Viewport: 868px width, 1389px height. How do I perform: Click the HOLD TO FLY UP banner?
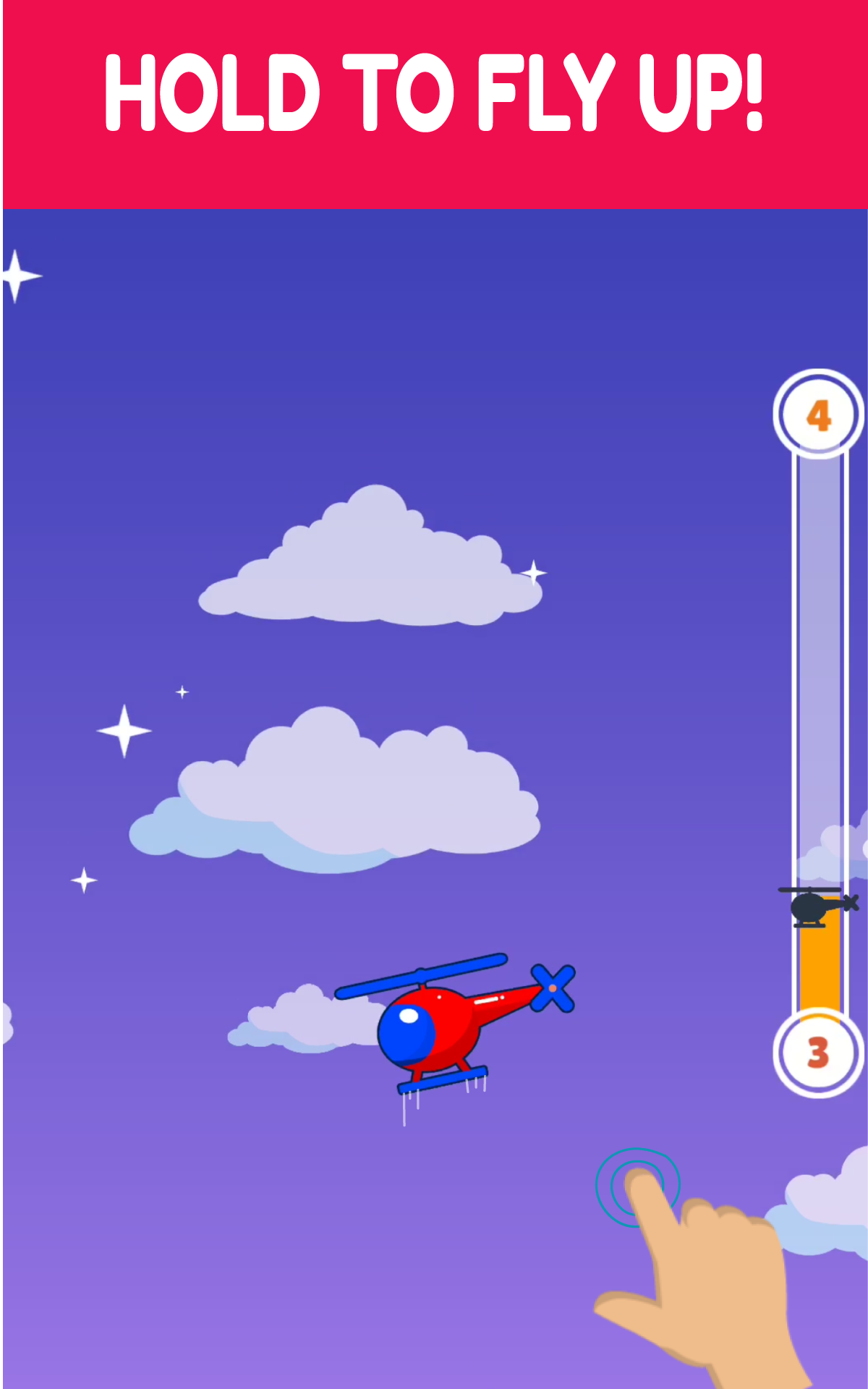pos(434,90)
